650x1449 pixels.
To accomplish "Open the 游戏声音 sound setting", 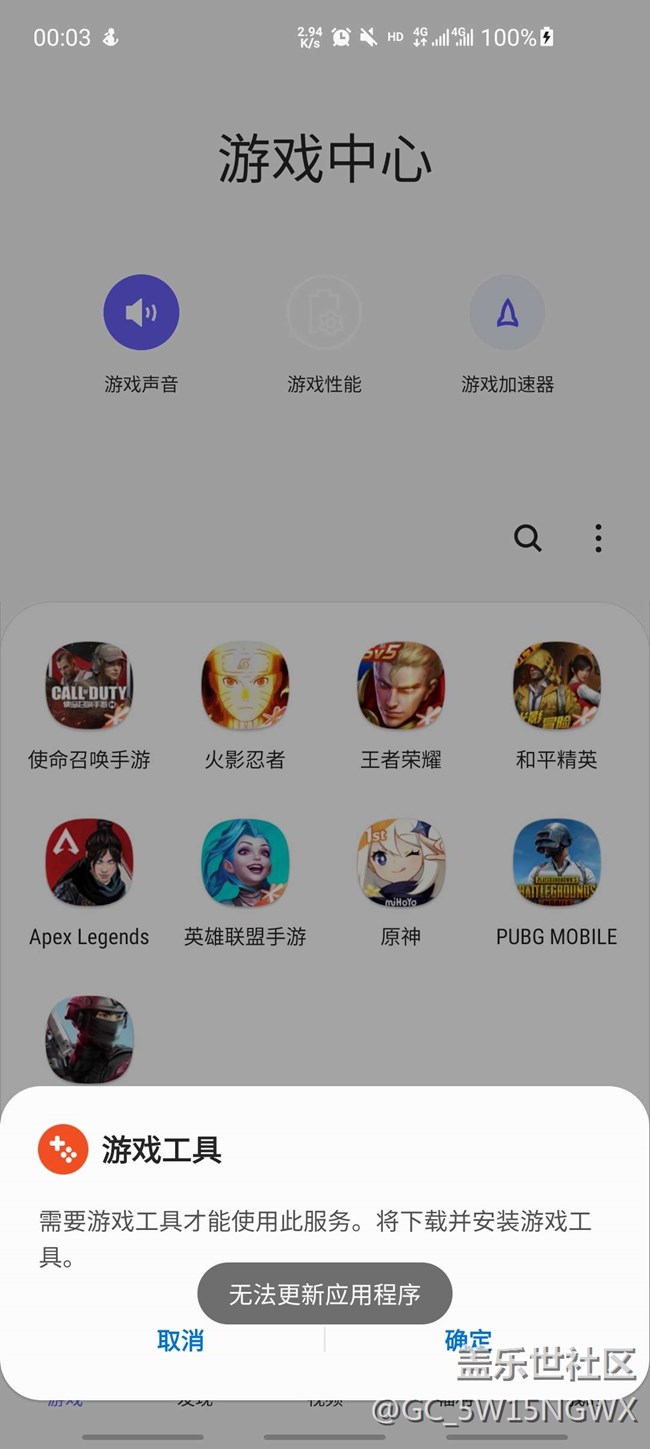I will (x=141, y=313).
